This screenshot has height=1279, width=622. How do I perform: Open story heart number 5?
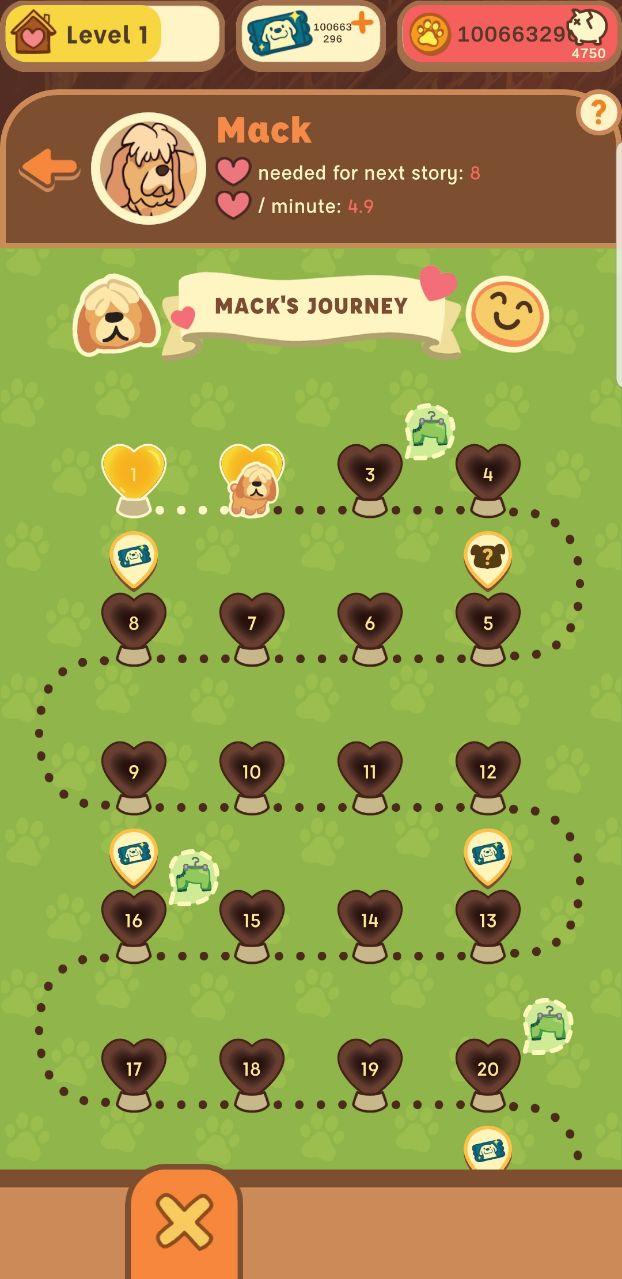tap(488, 622)
